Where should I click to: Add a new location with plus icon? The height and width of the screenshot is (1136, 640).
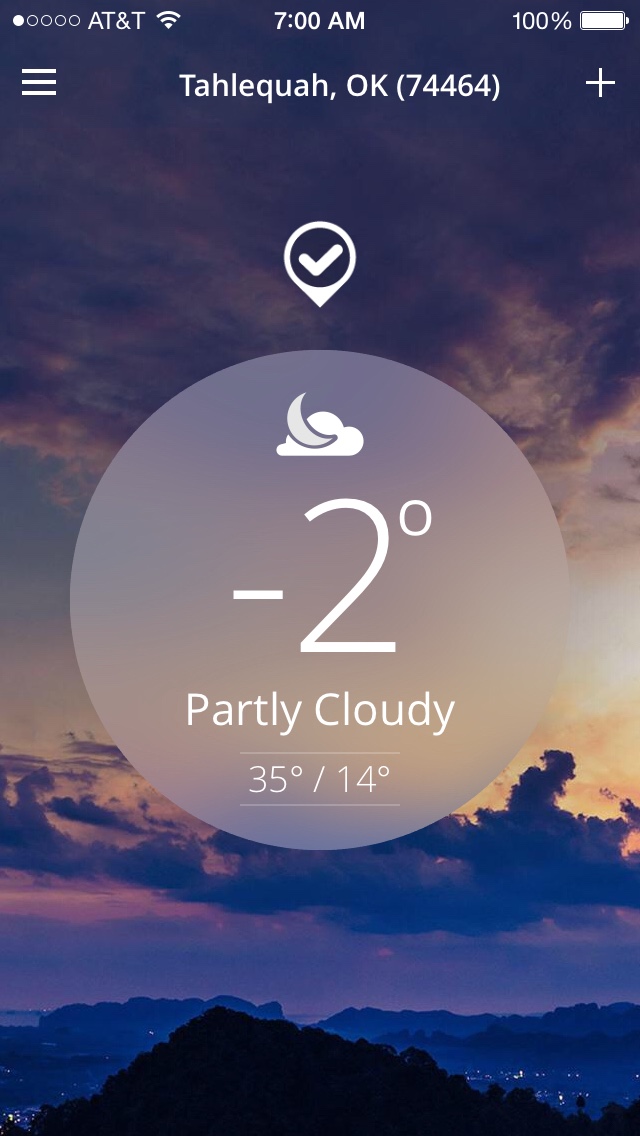pos(600,83)
